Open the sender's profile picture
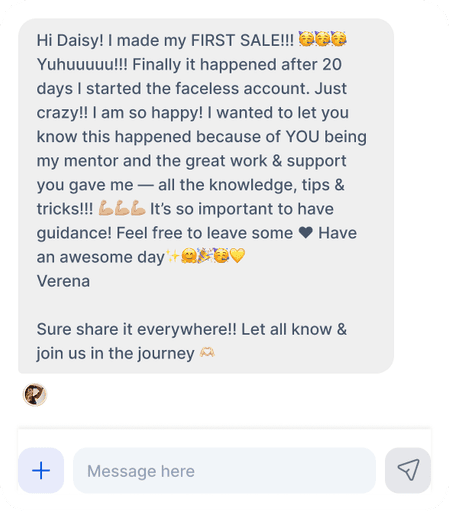Viewport: 449px width, 512px height. (x=35, y=395)
